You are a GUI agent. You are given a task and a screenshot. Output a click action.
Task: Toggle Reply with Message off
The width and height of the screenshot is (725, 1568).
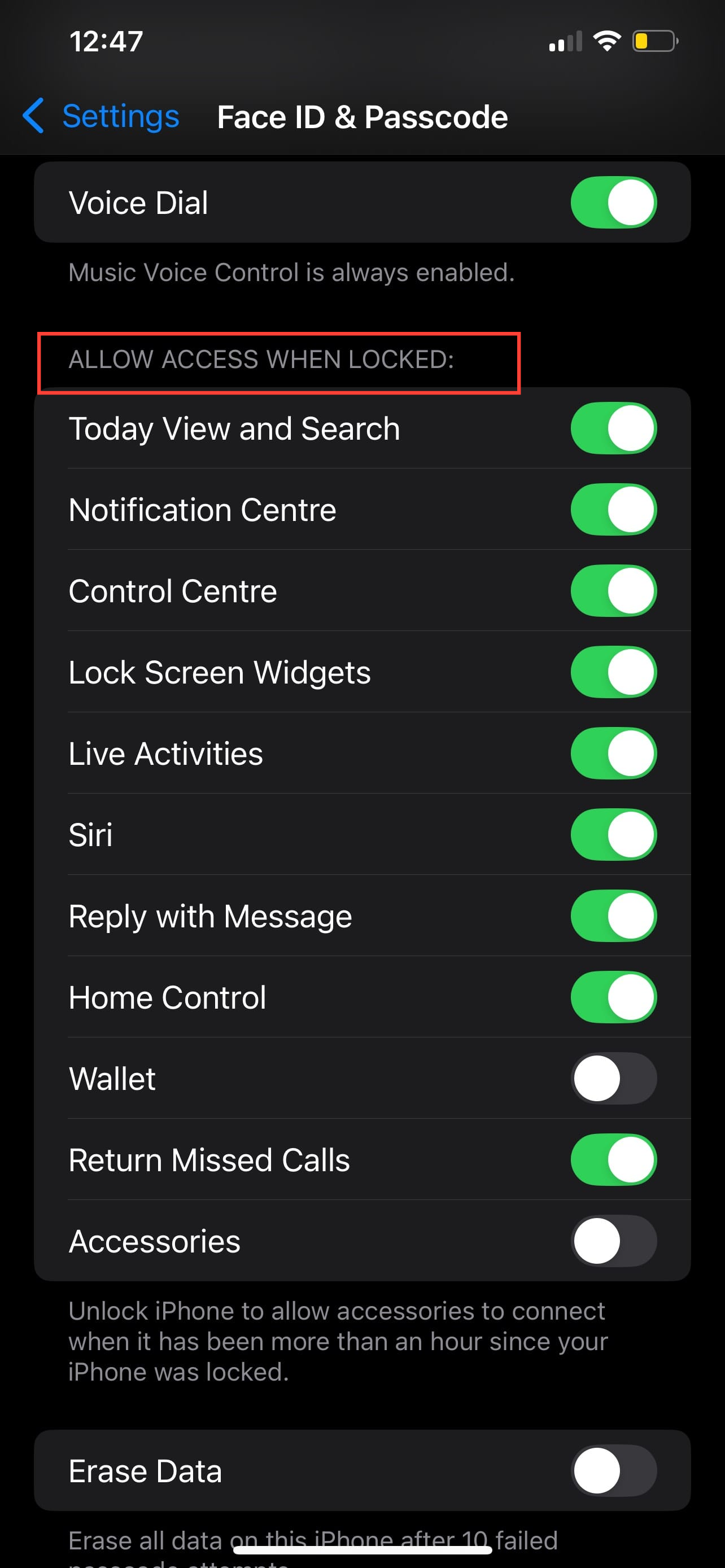click(613, 916)
